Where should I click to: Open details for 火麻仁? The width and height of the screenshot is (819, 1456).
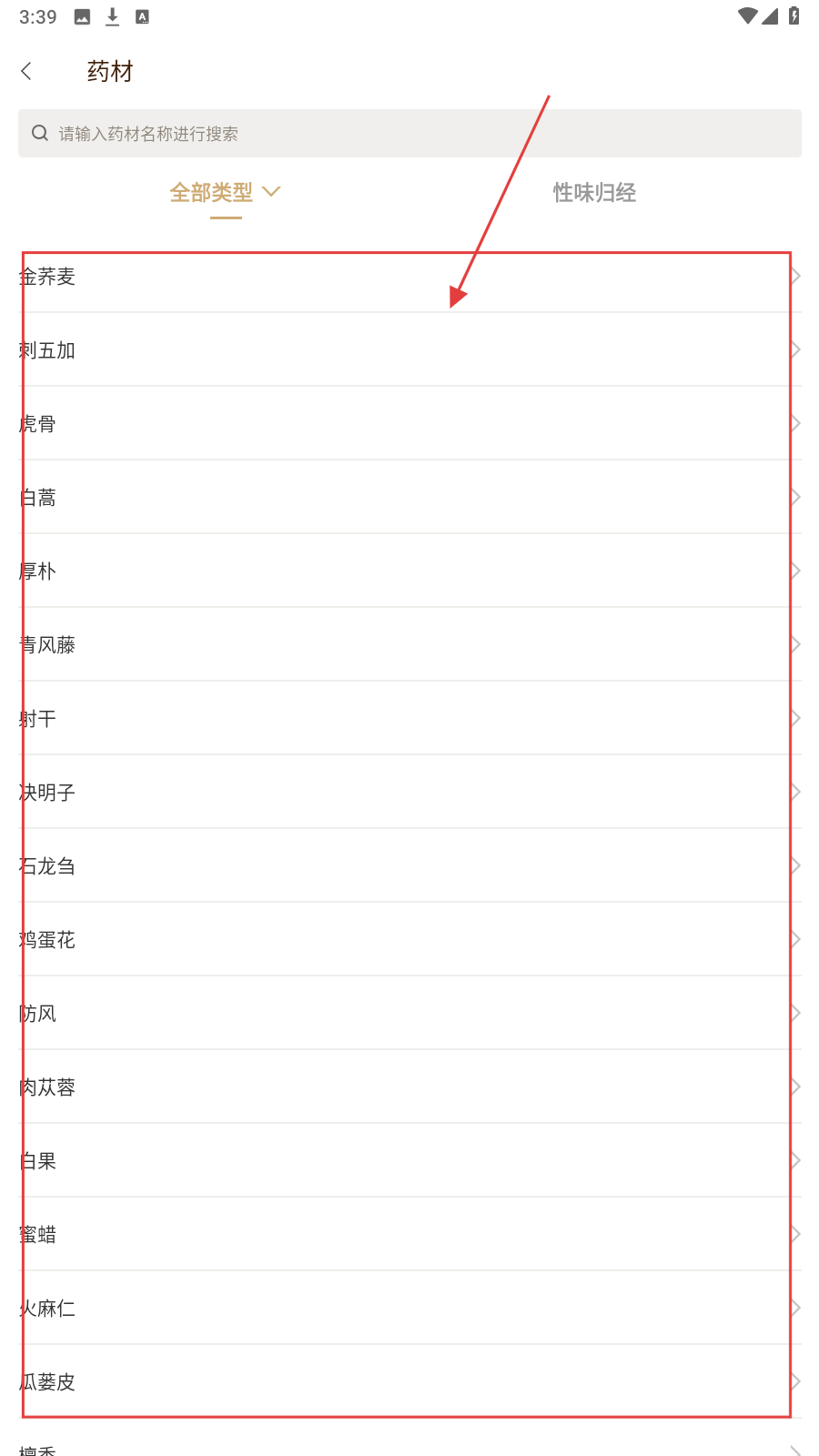coord(409,1309)
